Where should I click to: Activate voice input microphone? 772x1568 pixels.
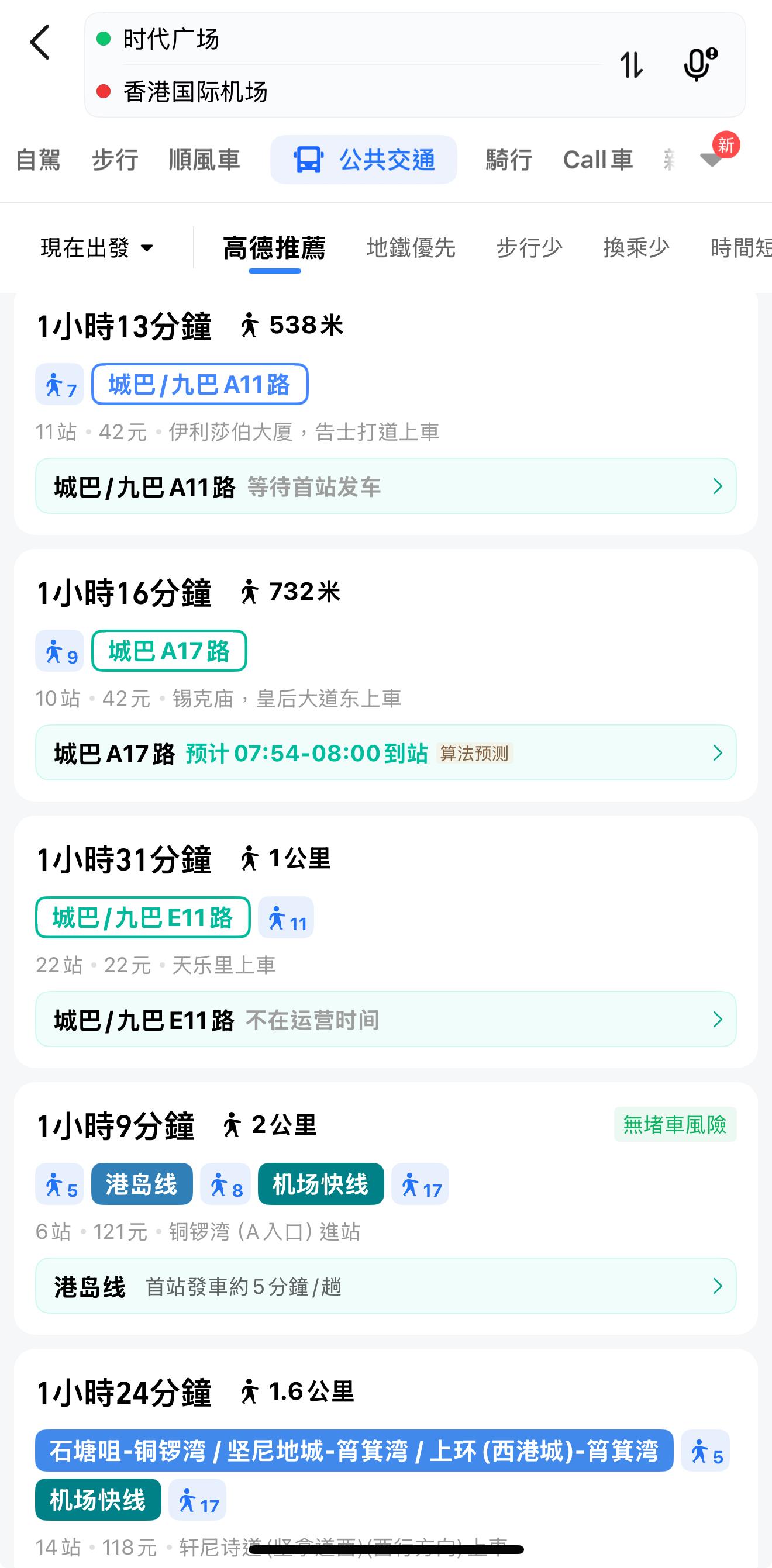click(x=699, y=64)
